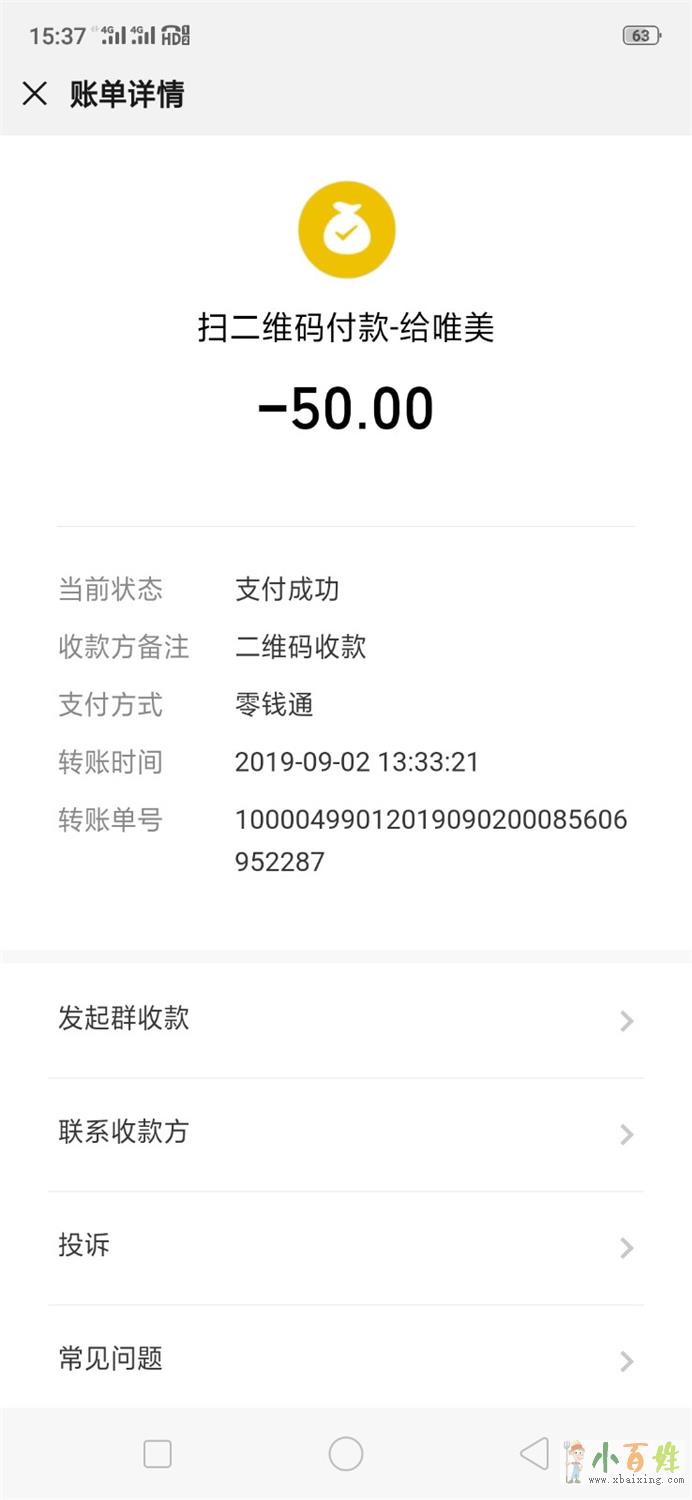Open 投诉 complaint row
Screen dimensions: 692x1500
pyautogui.click(x=345, y=1246)
